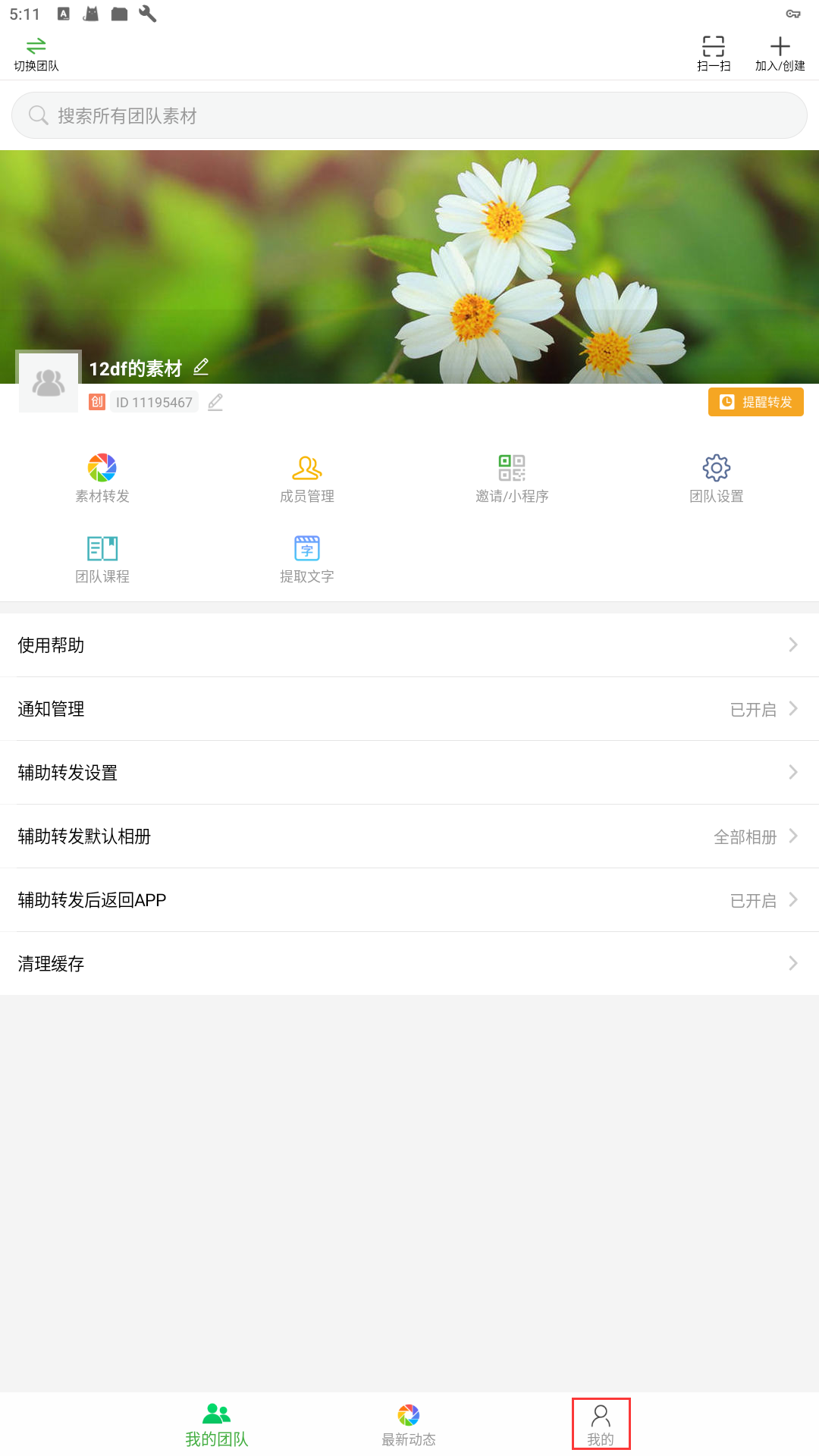Image resolution: width=819 pixels, height=1456 pixels.
Task: Tap the 搜索所有团队素材 search field
Action: (409, 115)
